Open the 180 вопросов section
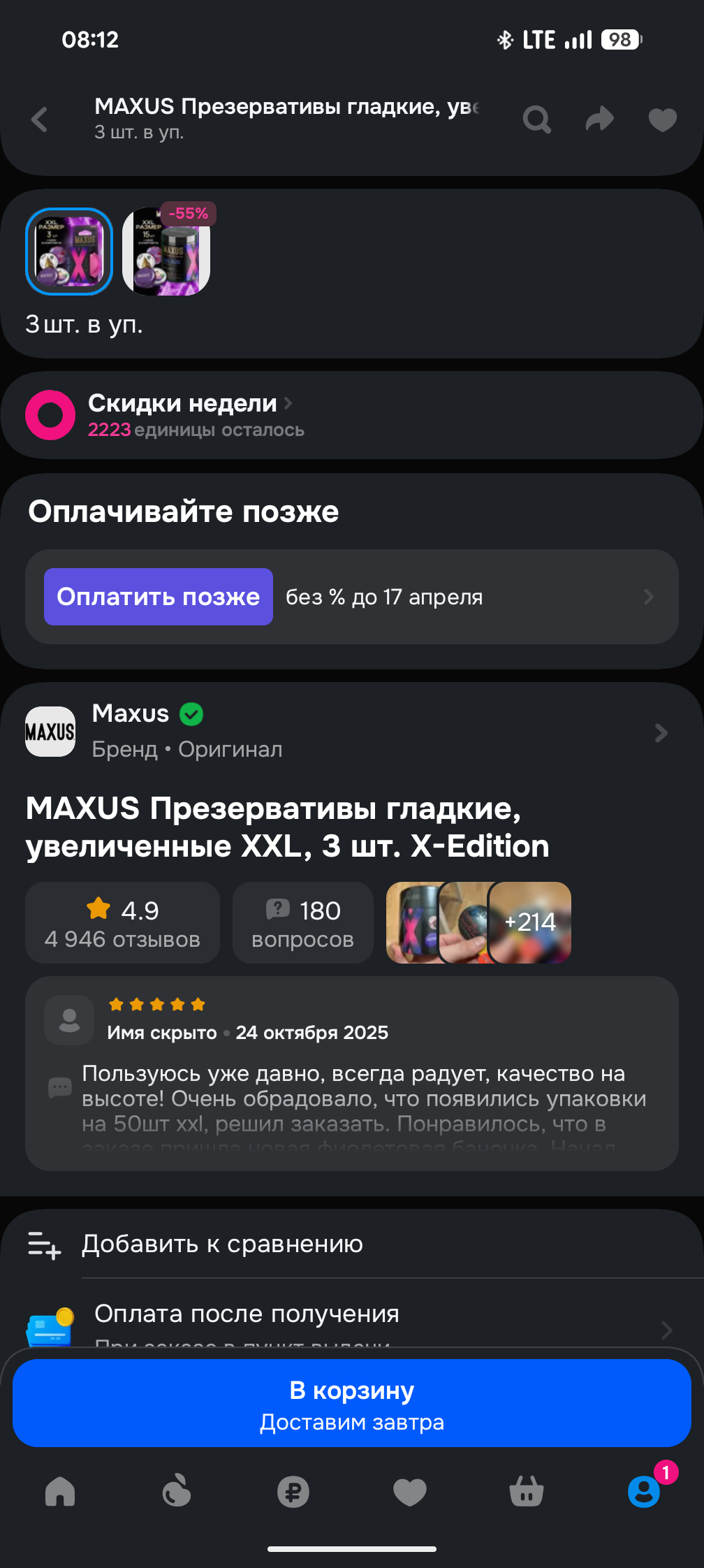The image size is (704, 1568). [302, 923]
